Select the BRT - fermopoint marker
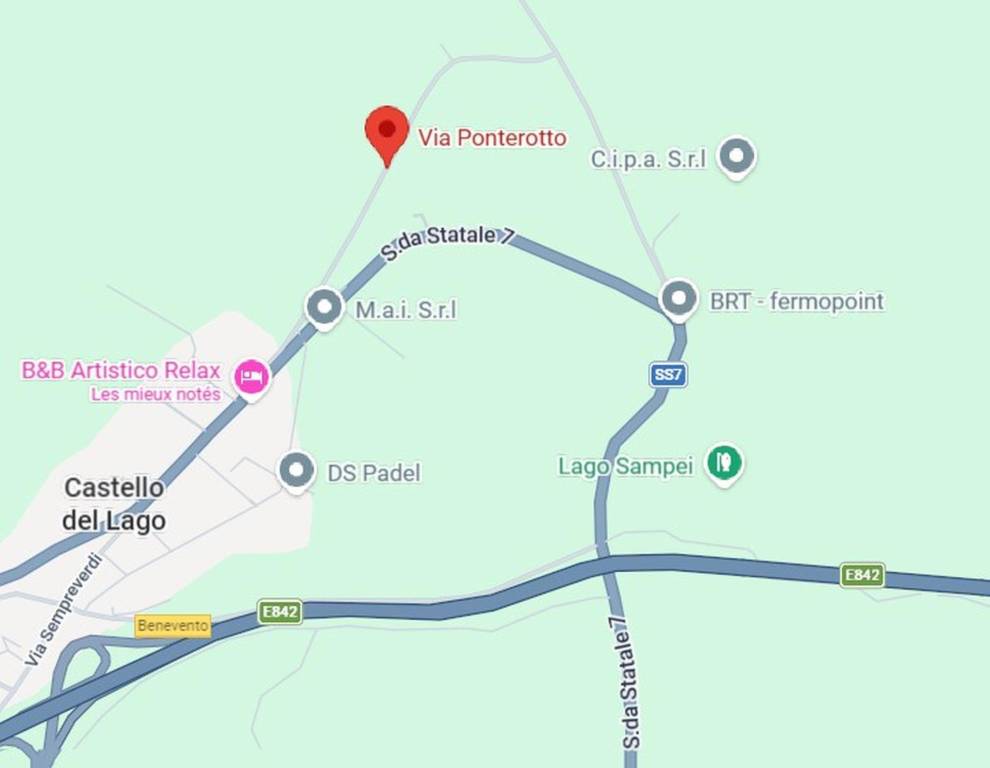 (679, 298)
